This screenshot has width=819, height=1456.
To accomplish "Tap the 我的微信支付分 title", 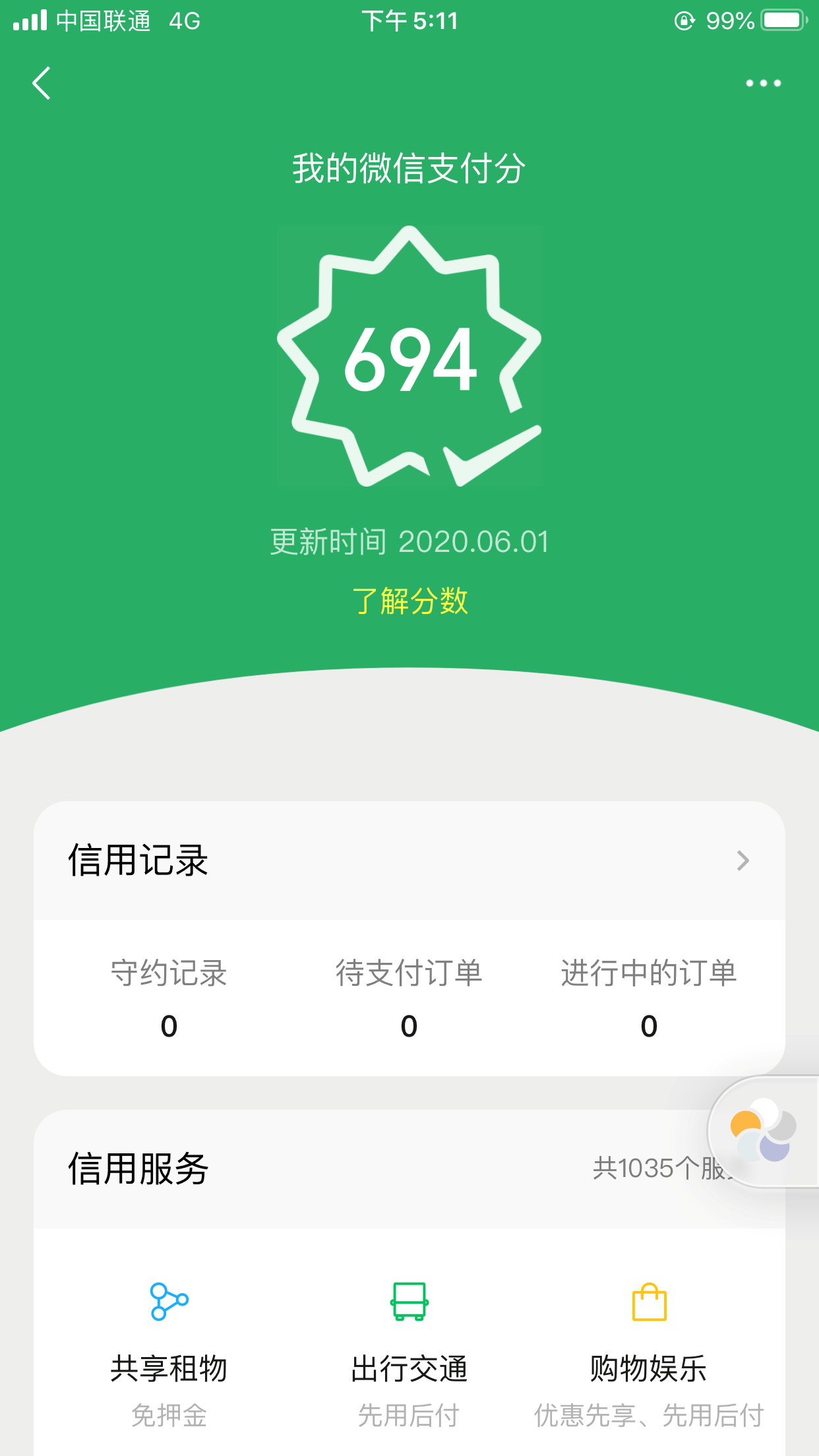I will tap(409, 167).
